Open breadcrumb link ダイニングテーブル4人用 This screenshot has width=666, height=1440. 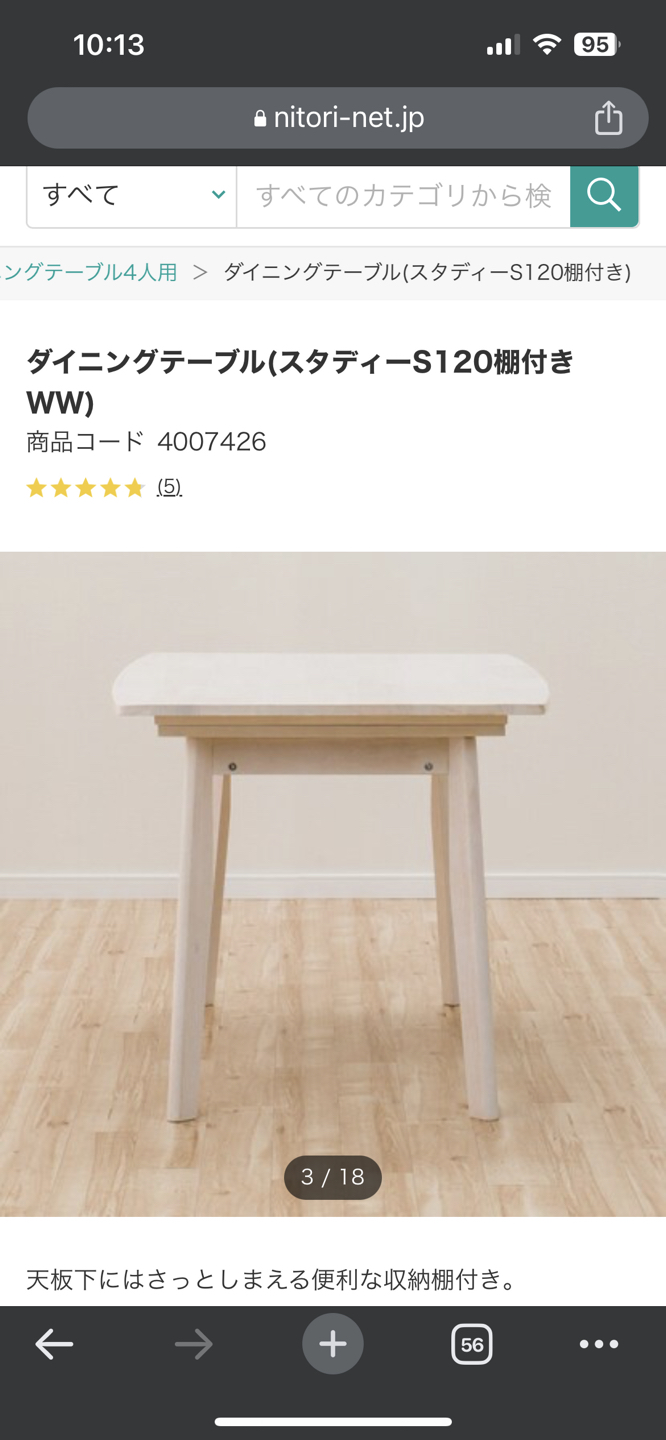click(90, 272)
